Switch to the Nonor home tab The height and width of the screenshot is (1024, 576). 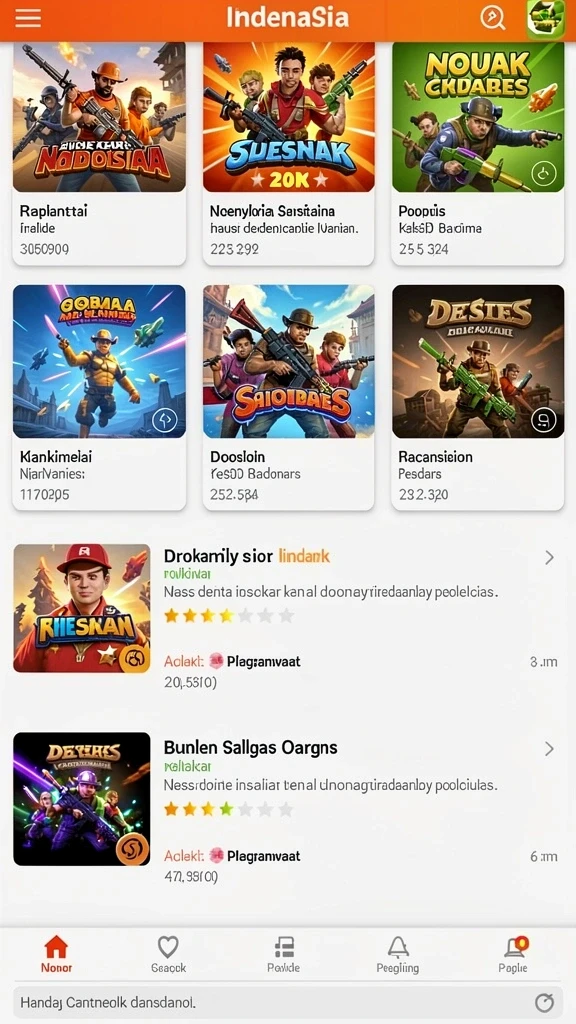point(57,954)
